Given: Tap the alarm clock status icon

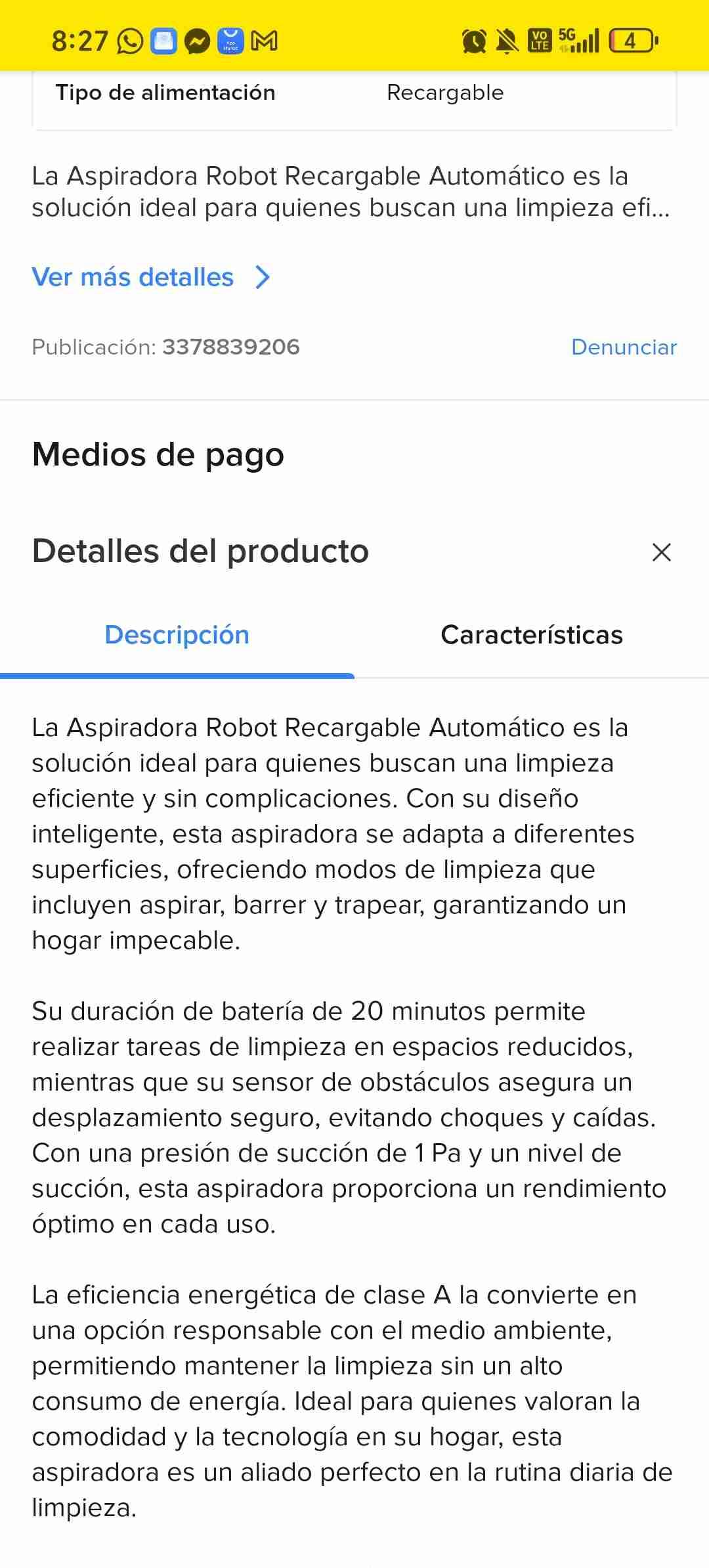Looking at the screenshot, I should [474, 41].
